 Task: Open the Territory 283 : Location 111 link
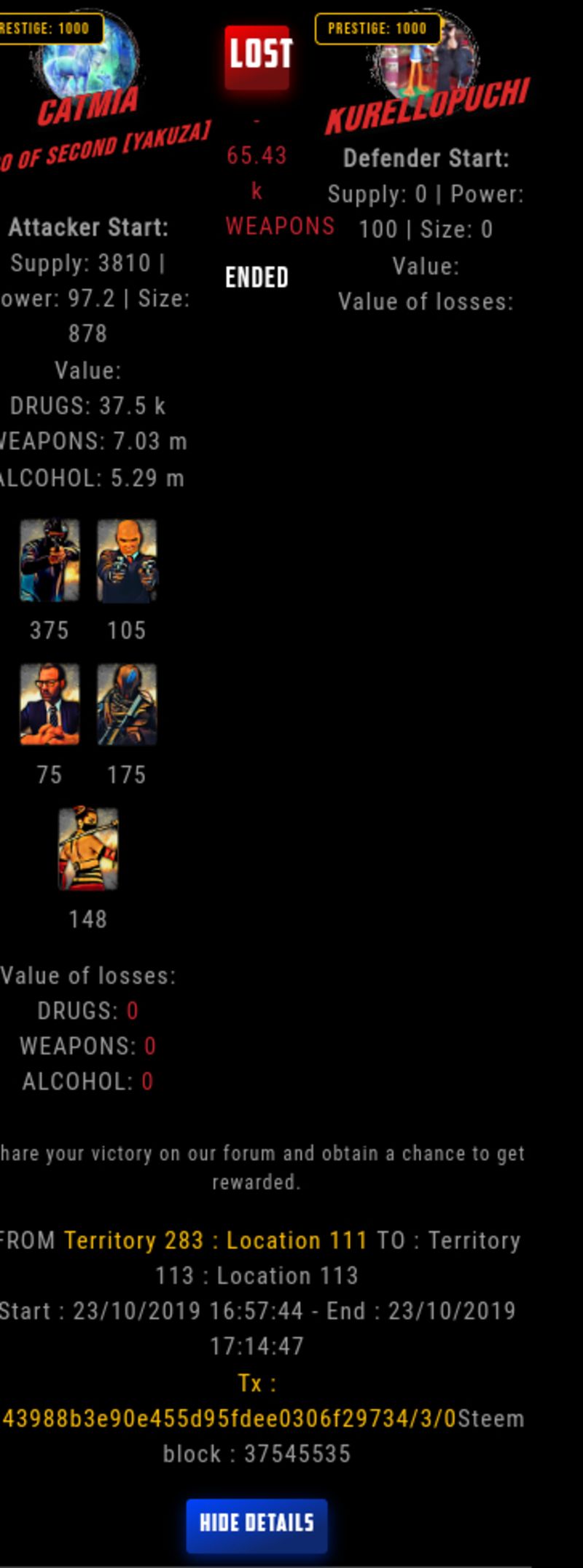tap(216, 1240)
